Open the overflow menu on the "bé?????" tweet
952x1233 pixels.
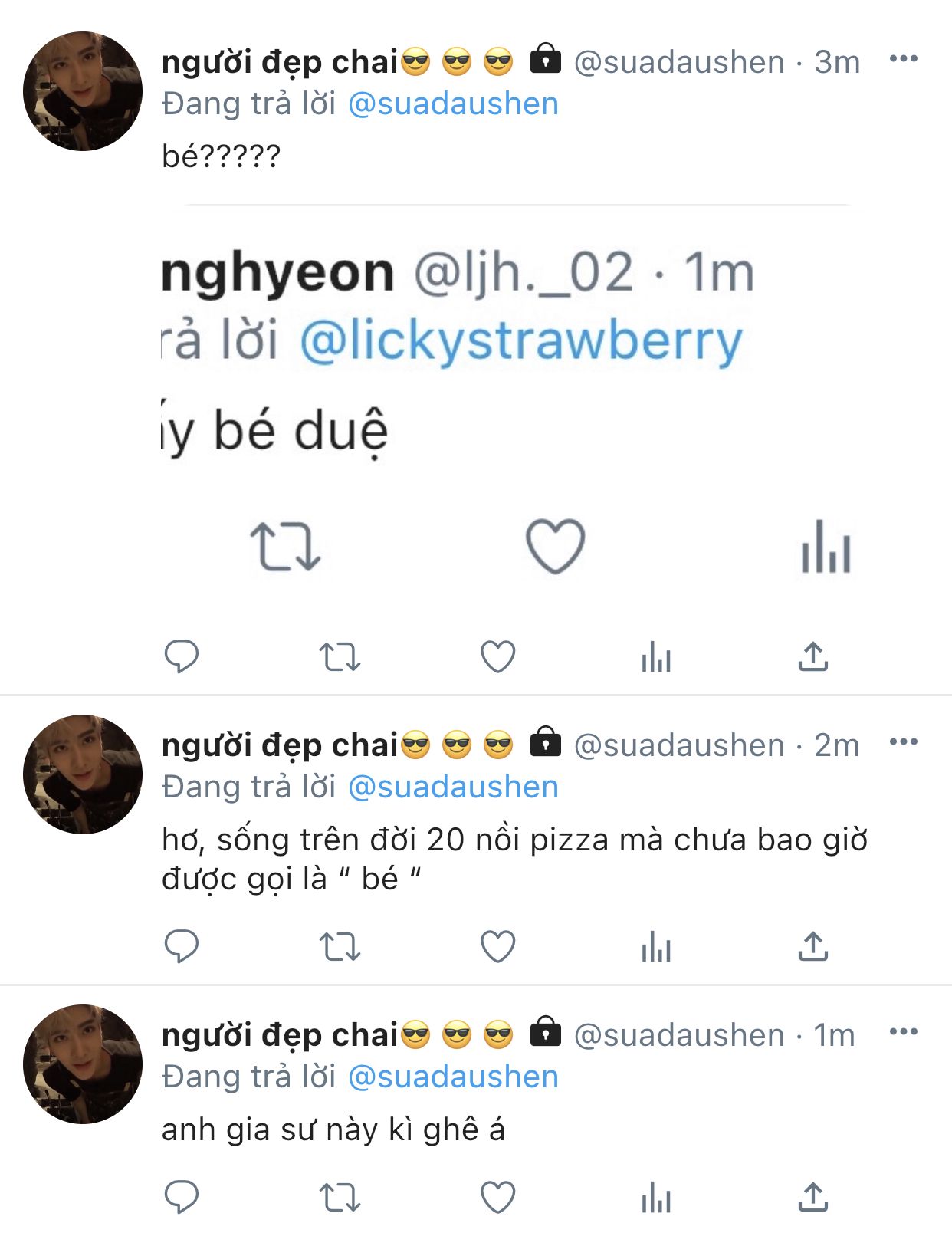coord(903,59)
